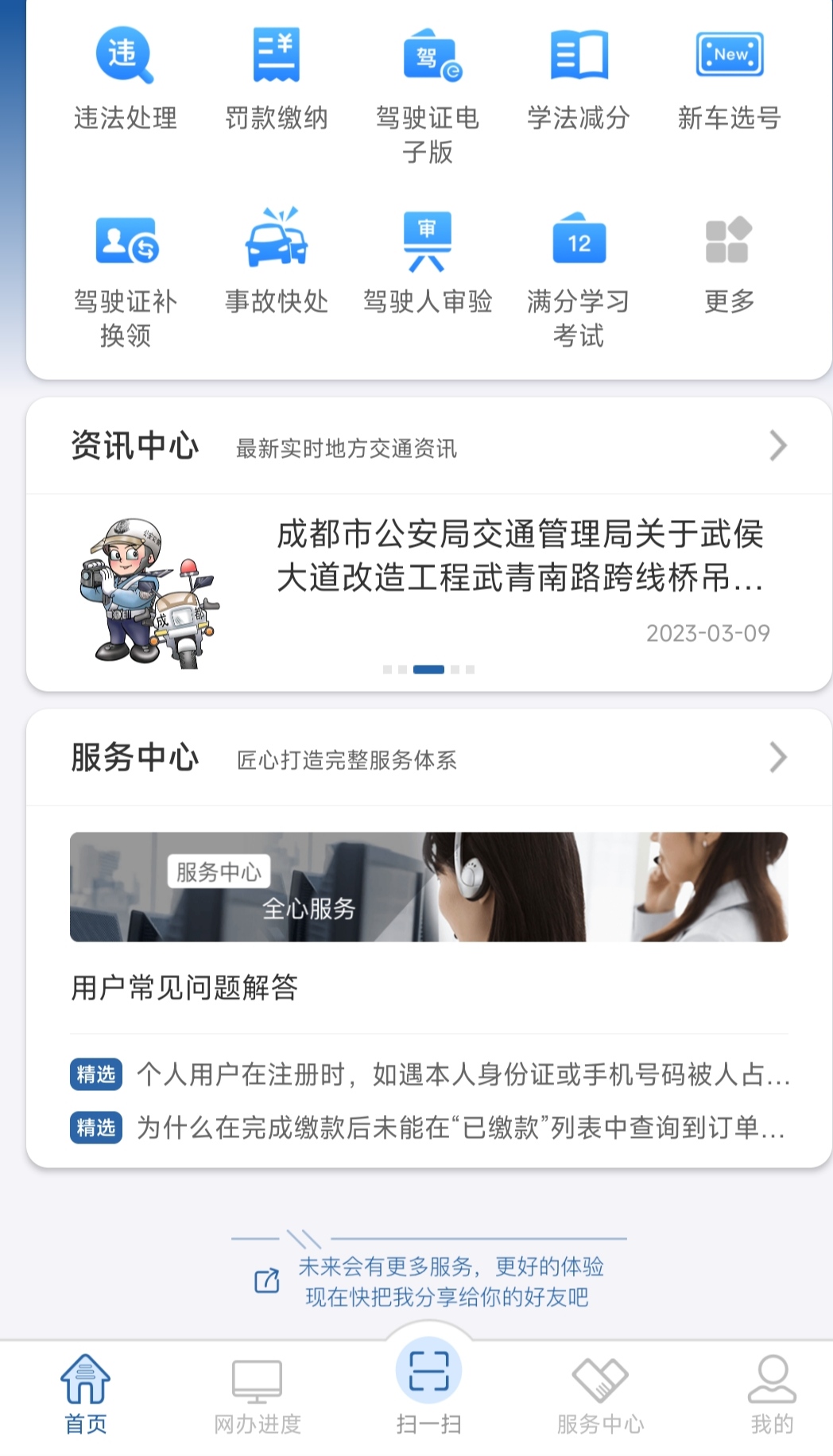This screenshot has height=1456, width=833.
Task: Open FAQ about 个人用户在注册时
Action: tap(461, 1075)
